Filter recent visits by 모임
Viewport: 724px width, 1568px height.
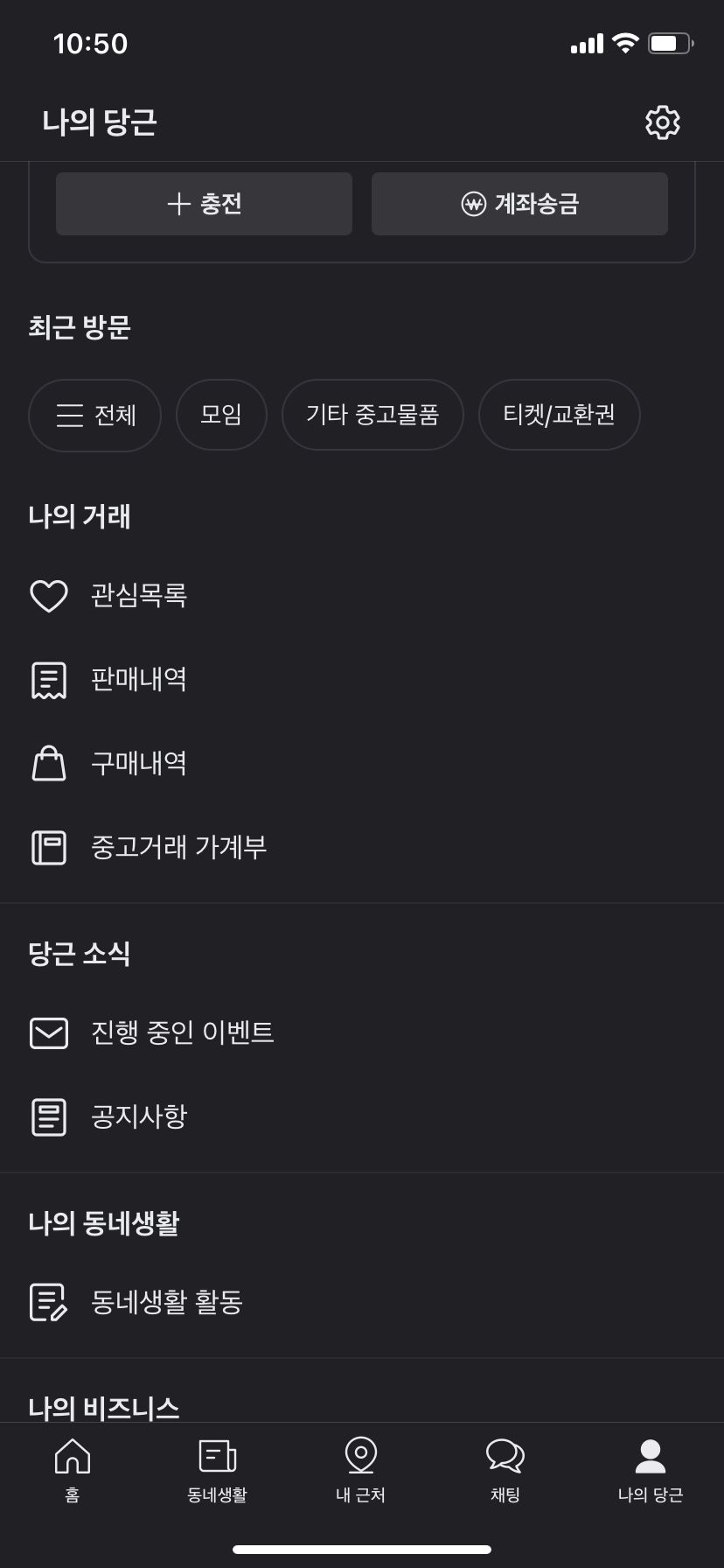tap(221, 415)
